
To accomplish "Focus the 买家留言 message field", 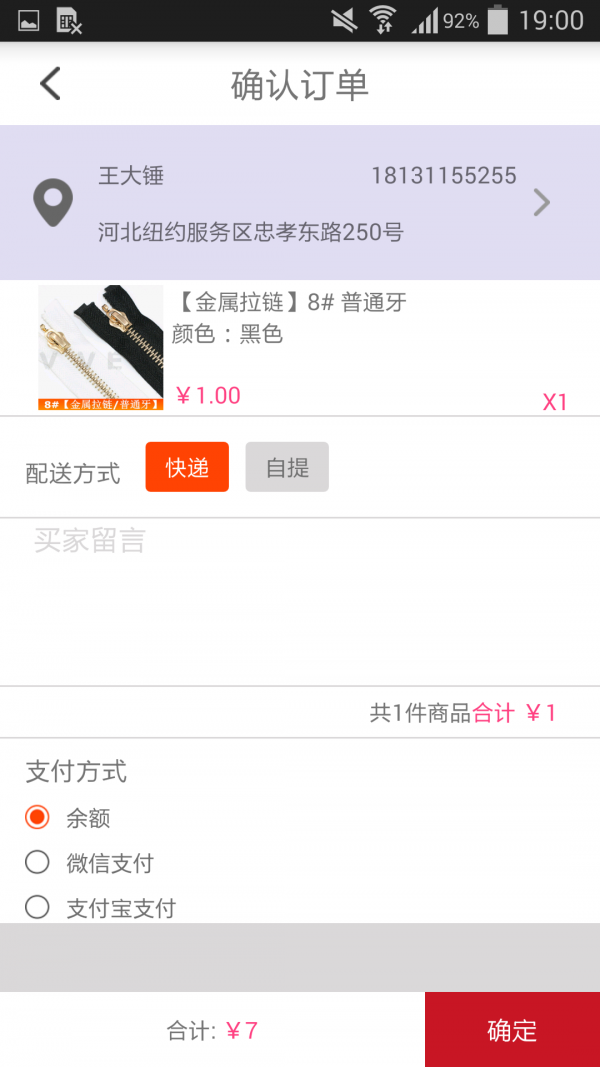I will [300, 600].
